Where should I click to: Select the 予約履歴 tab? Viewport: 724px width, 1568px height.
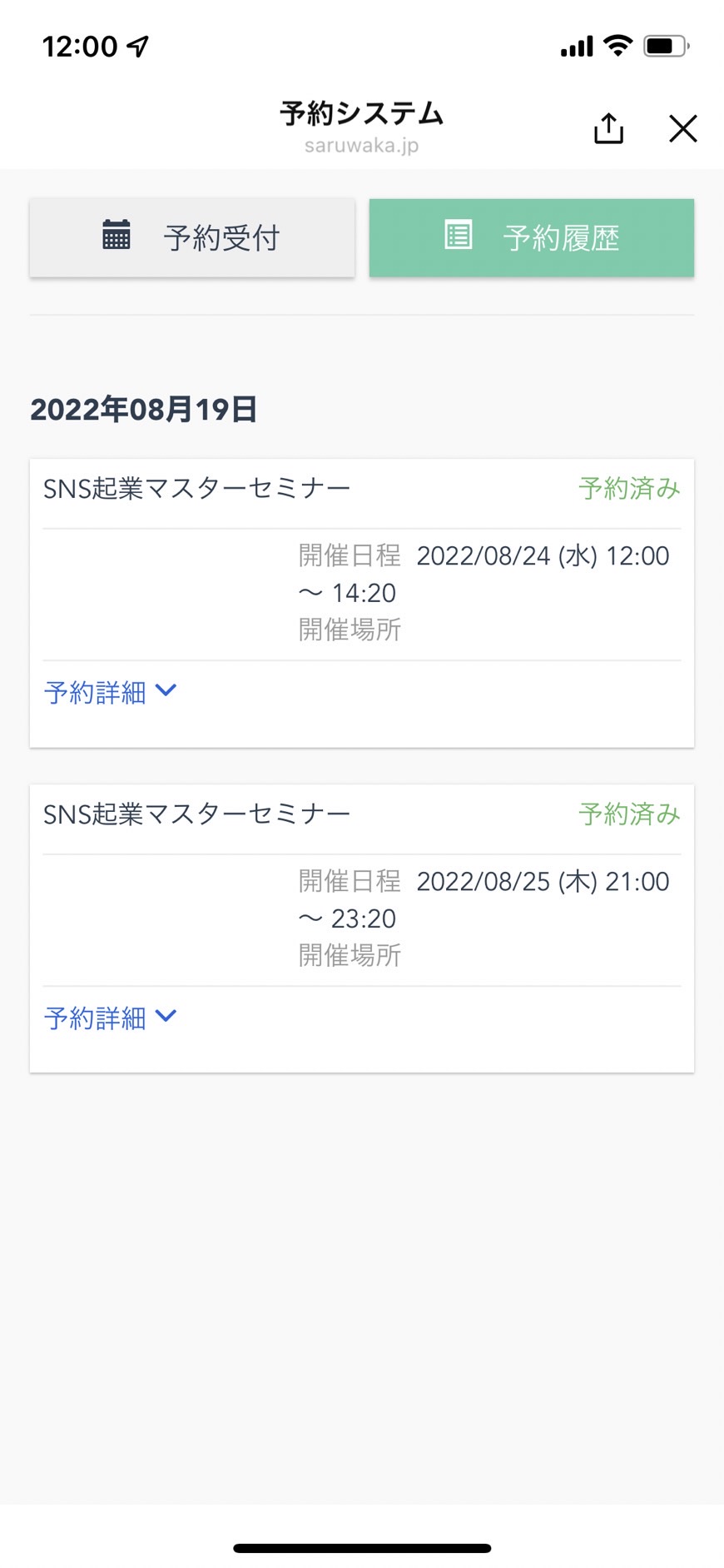coord(532,238)
